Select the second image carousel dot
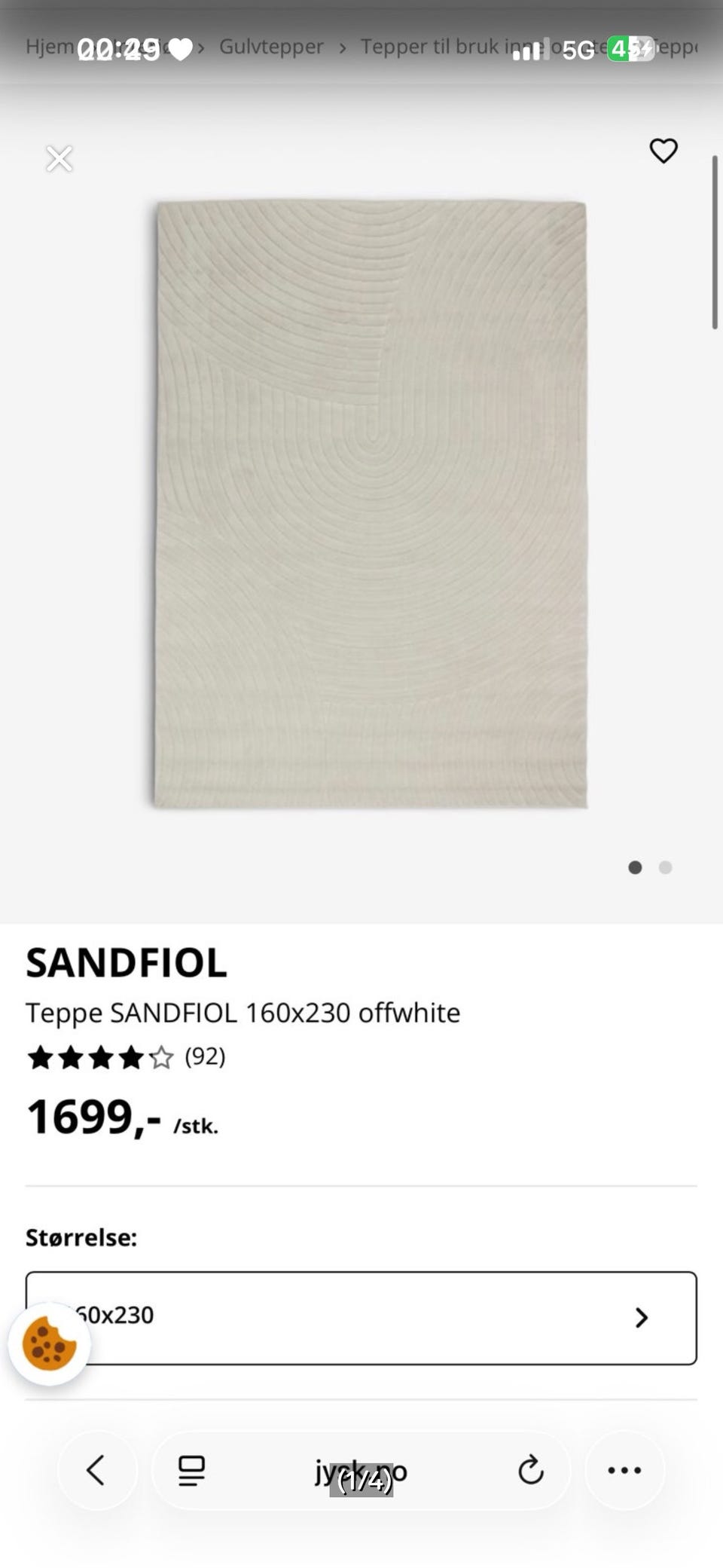Image resolution: width=723 pixels, height=1568 pixels. [666, 868]
